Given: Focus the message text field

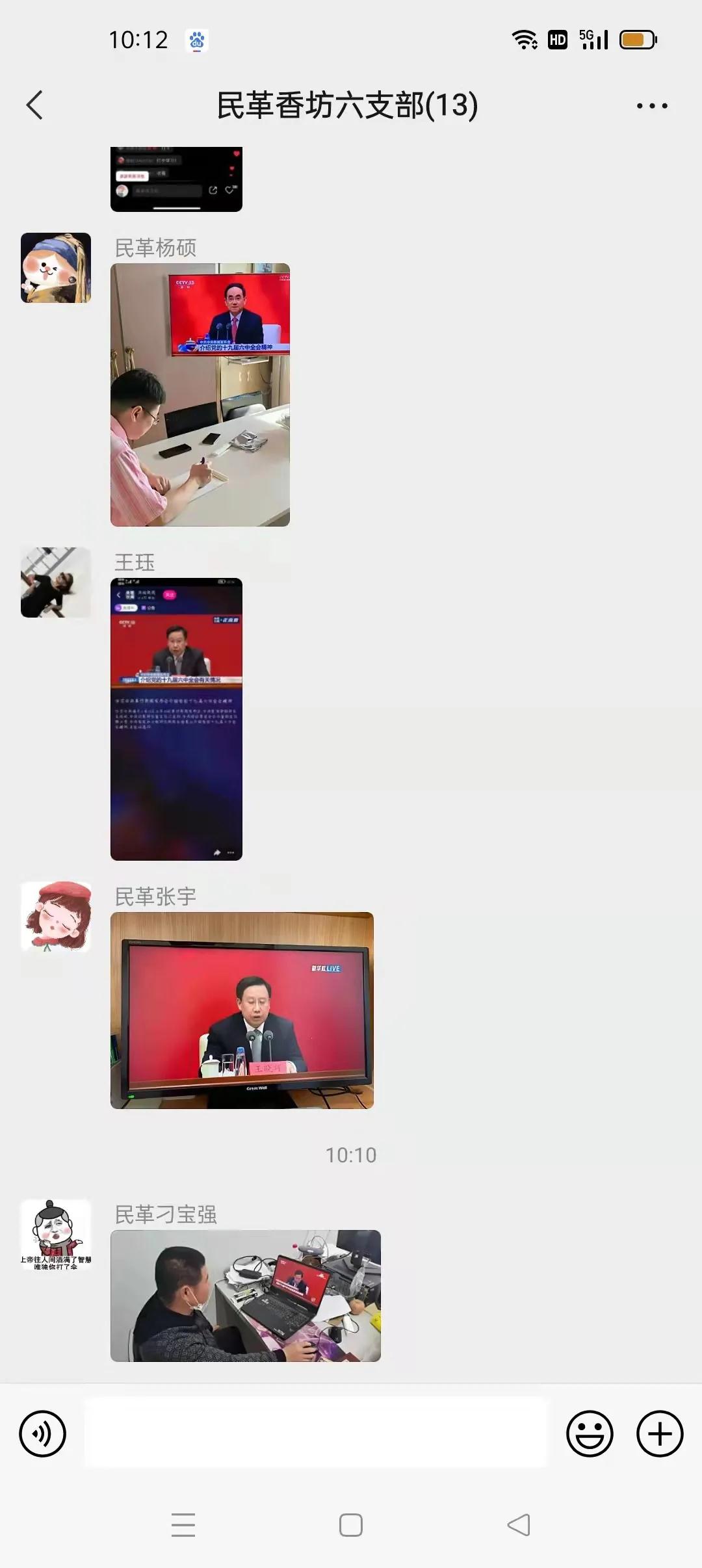Looking at the screenshot, I should click(316, 1433).
